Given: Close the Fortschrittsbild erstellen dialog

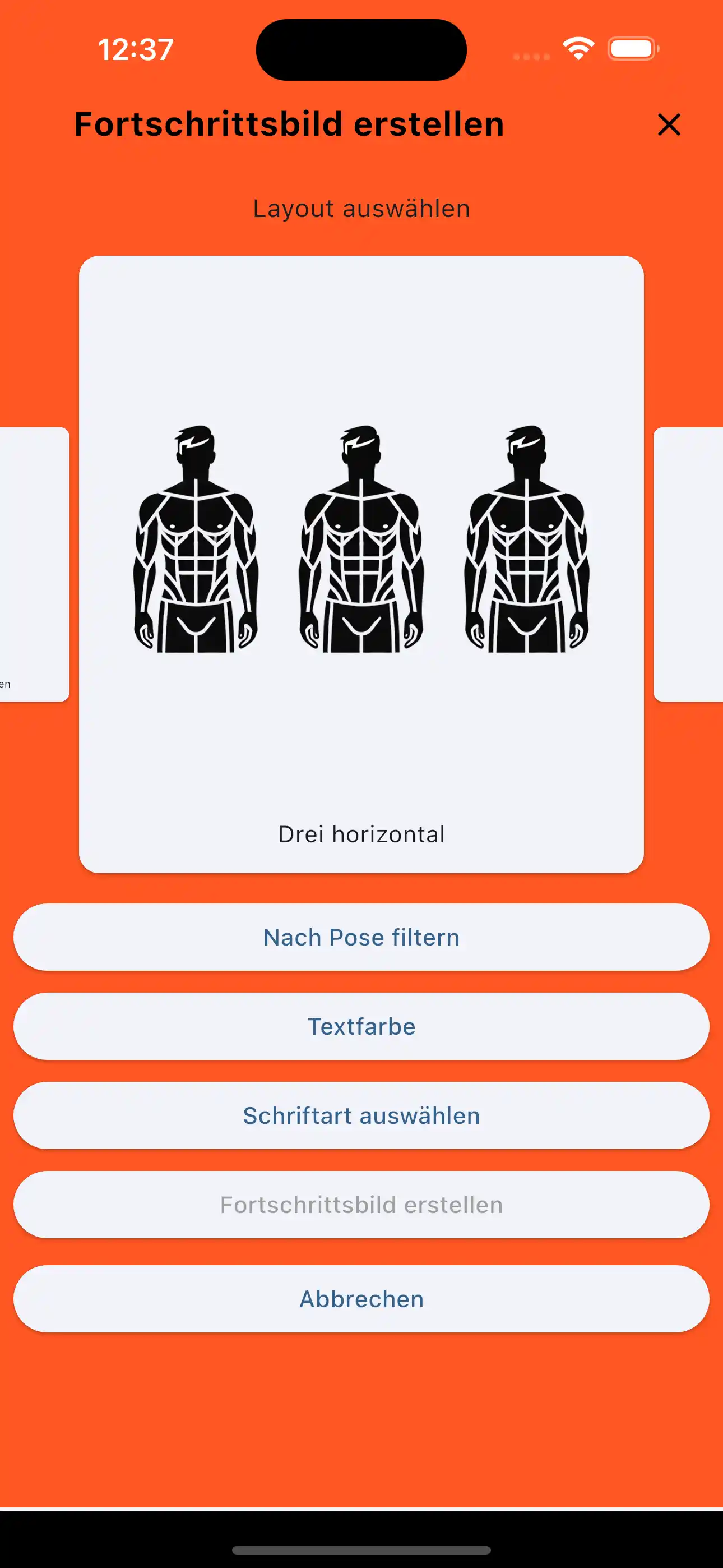Looking at the screenshot, I should click(x=668, y=126).
